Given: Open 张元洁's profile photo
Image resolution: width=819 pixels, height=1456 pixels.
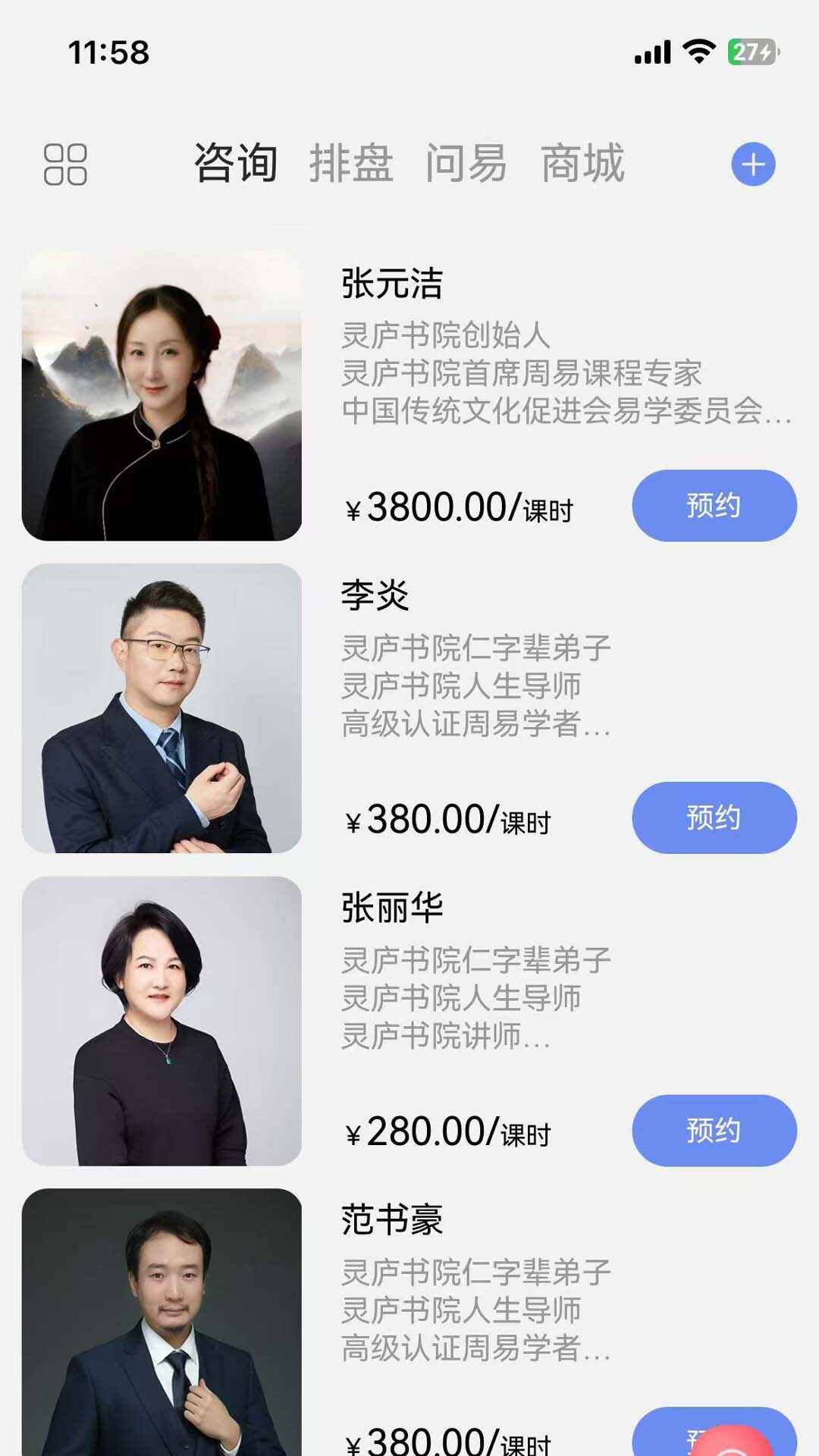Looking at the screenshot, I should 162,395.
